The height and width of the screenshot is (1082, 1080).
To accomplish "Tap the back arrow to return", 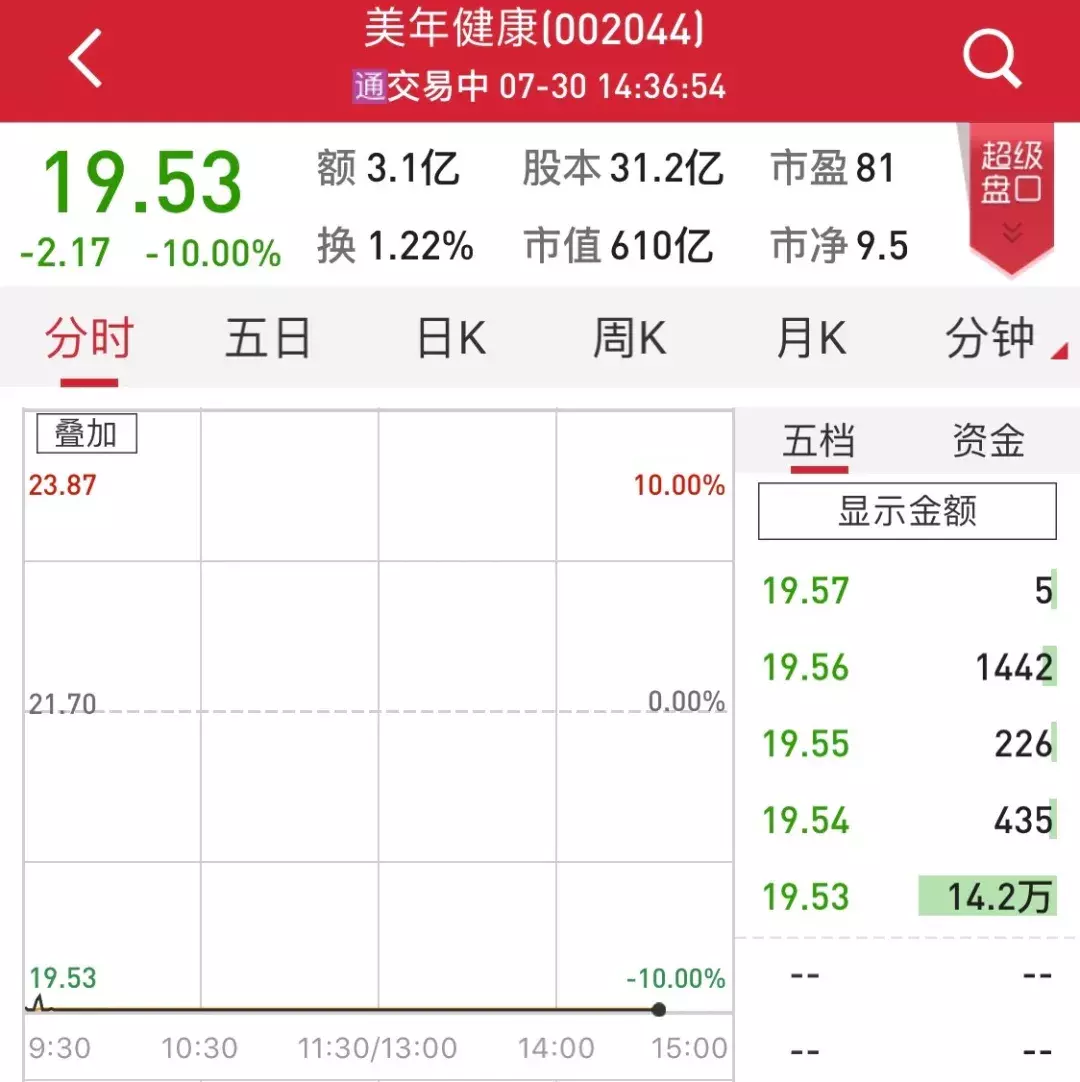I will pyautogui.click(x=85, y=58).
